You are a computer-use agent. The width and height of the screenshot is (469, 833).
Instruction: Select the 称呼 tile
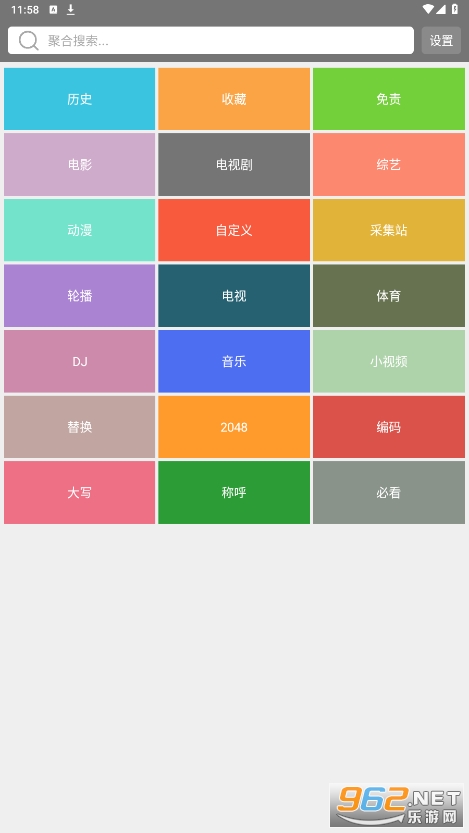(234, 492)
